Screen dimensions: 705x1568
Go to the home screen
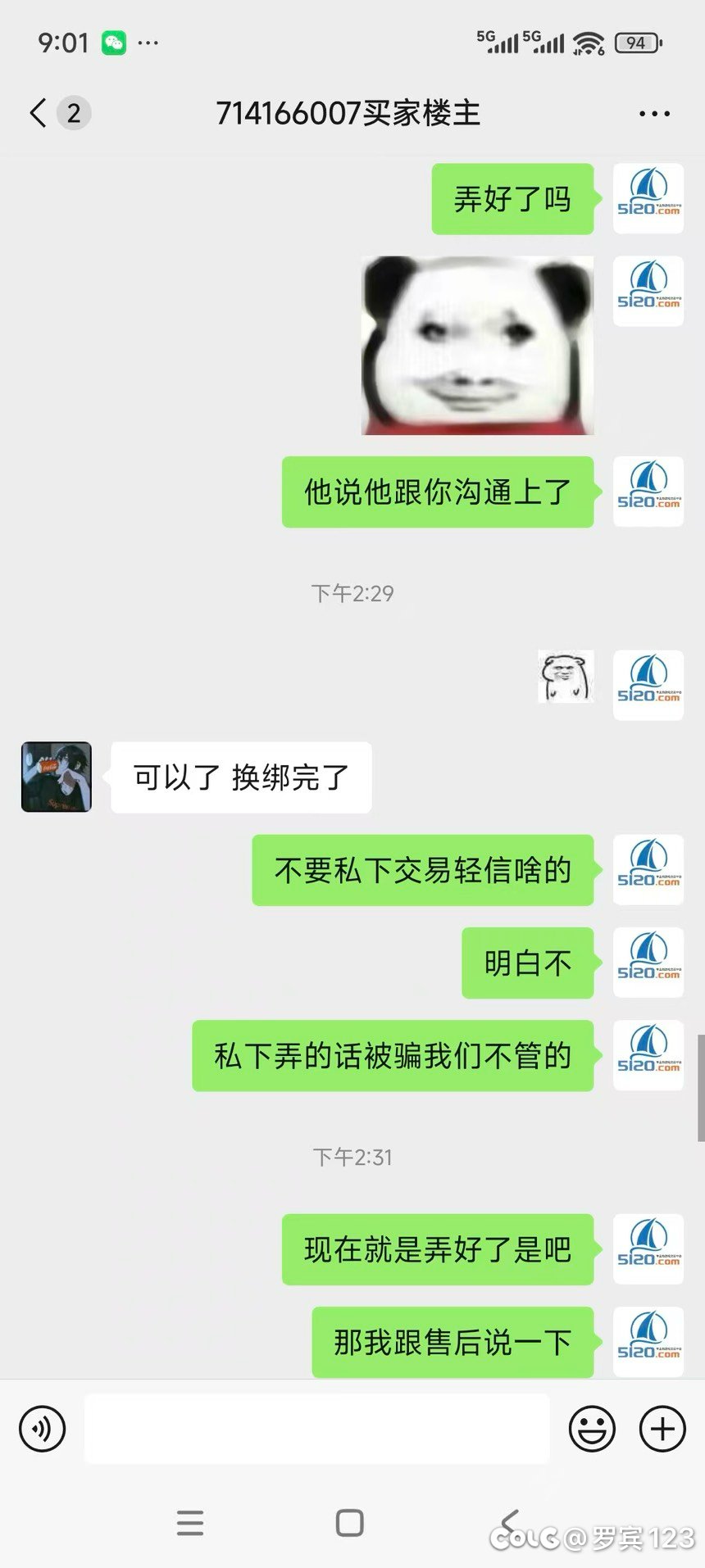350,1522
